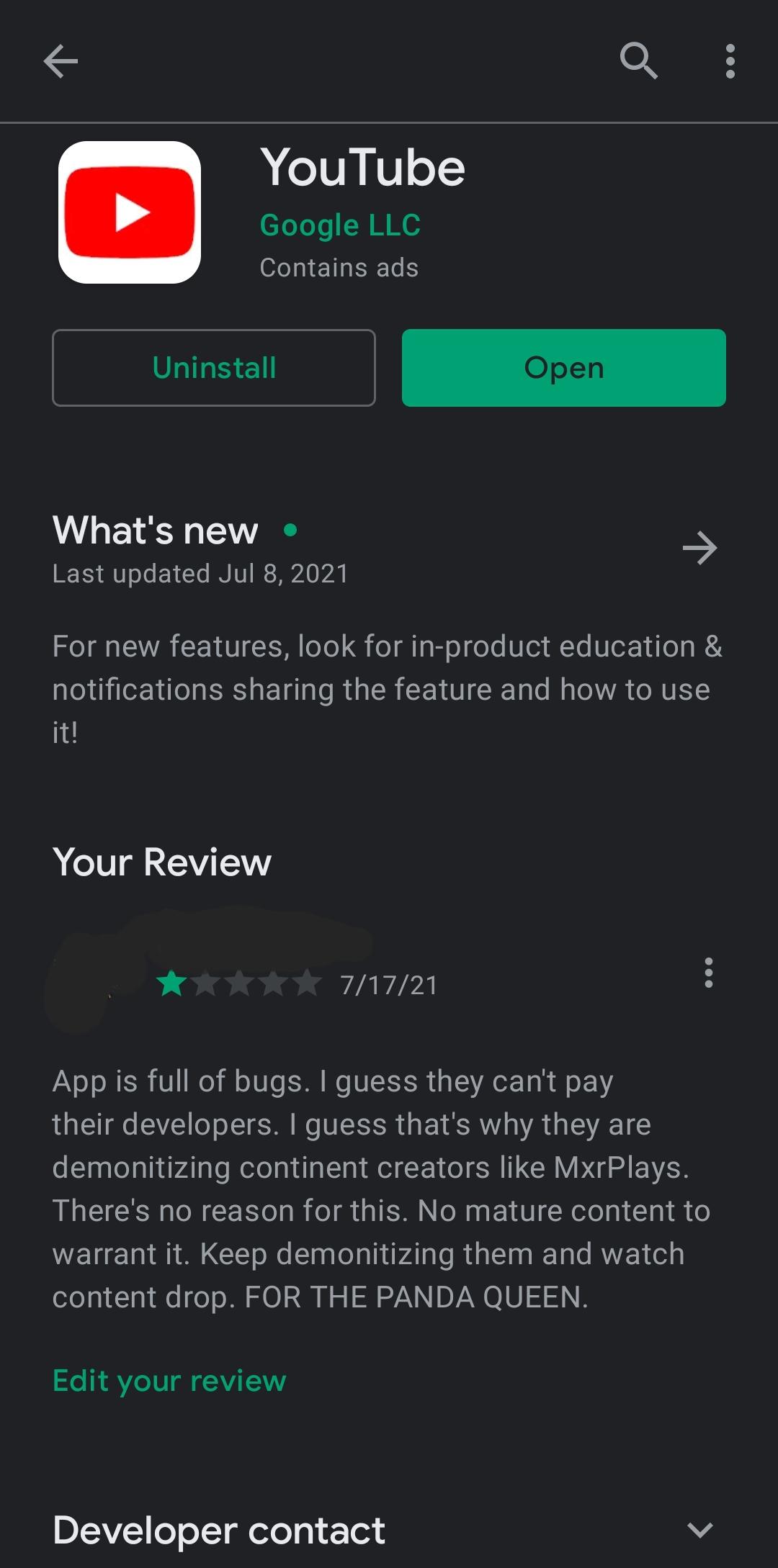Tap Edit your review

pos(169,1381)
